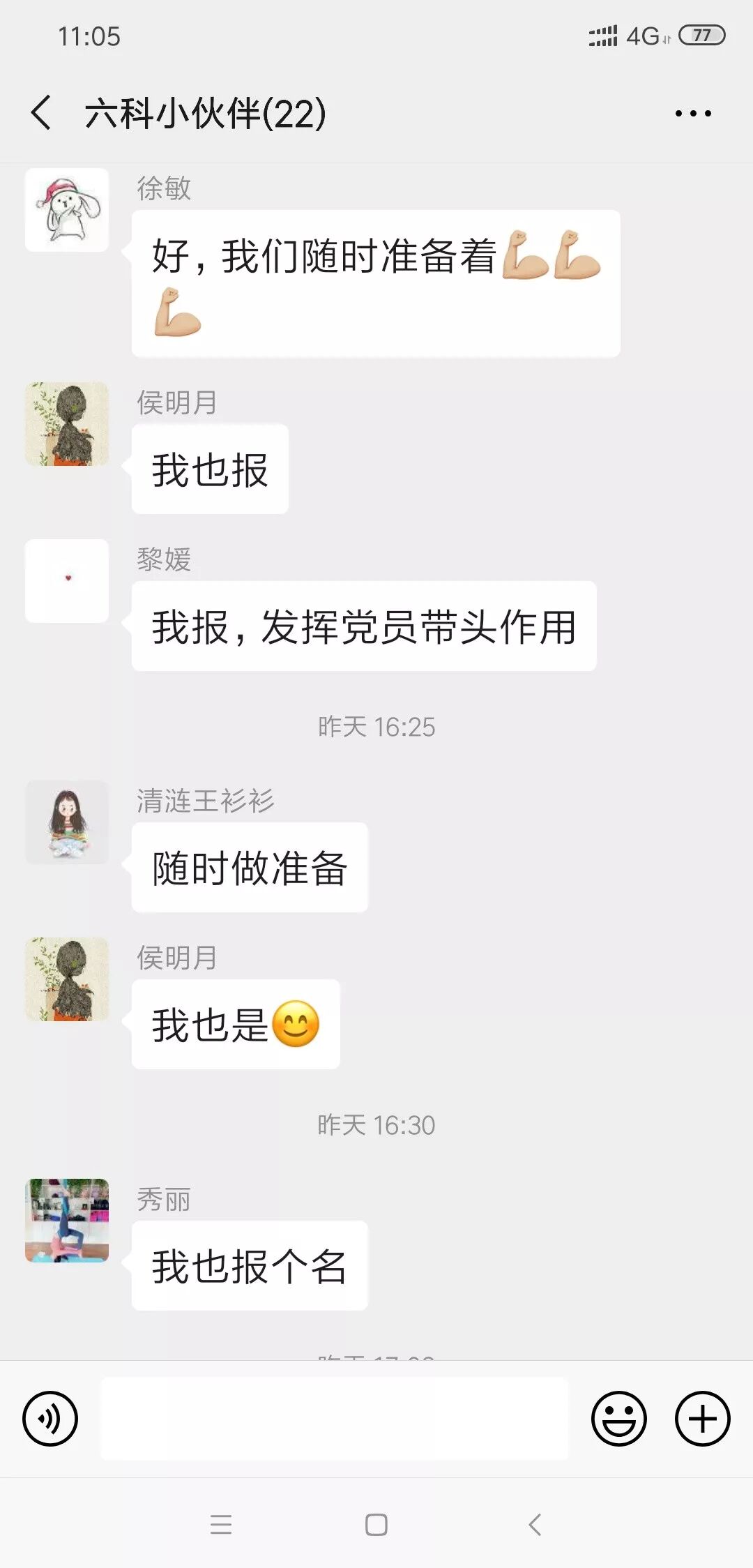The height and width of the screenshot is (1568, 753).
Task: Open the three-dot chat info menu
Action: coord(693,113)
